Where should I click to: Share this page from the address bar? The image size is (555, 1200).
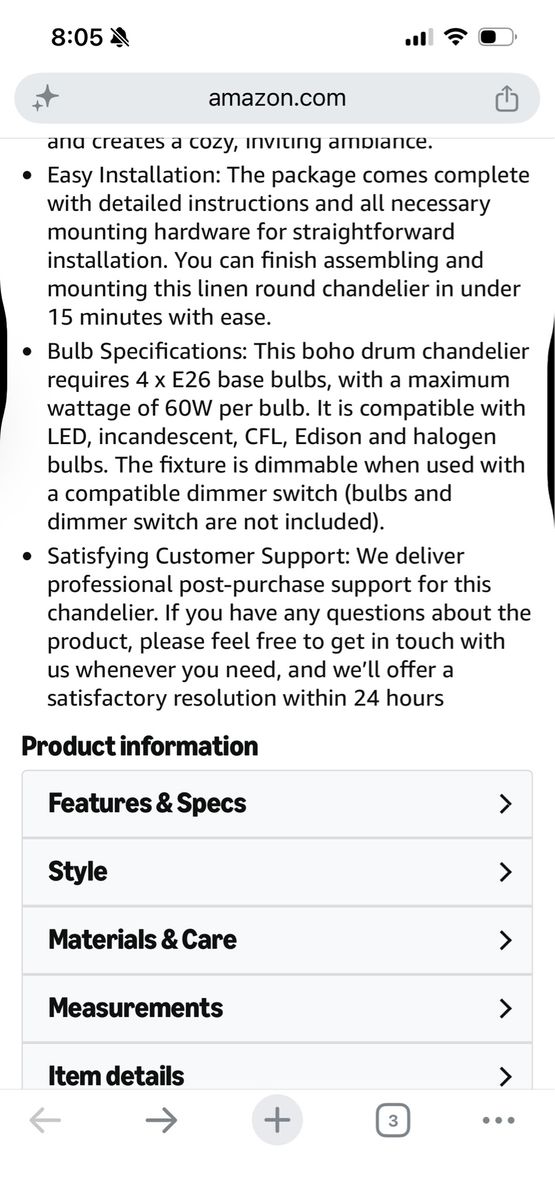click(x=507, y=98)
